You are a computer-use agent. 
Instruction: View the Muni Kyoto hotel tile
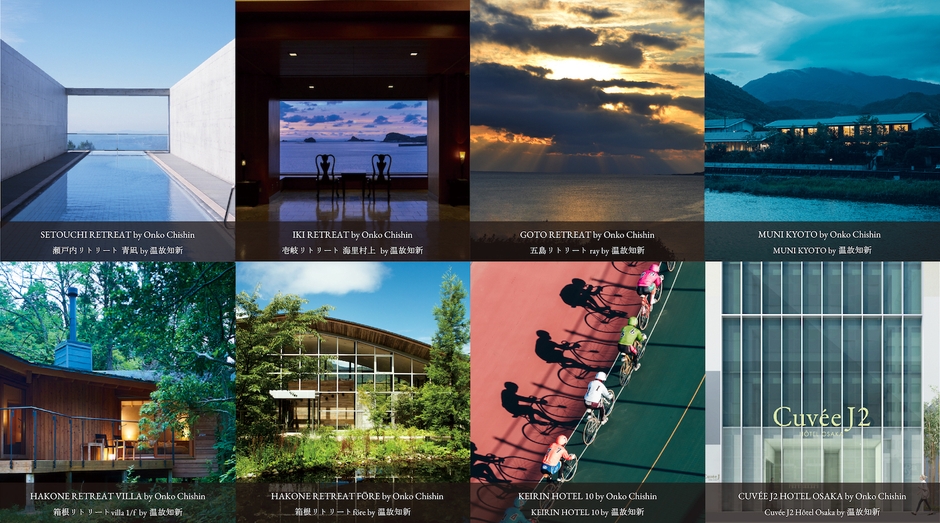coord(822,130)
